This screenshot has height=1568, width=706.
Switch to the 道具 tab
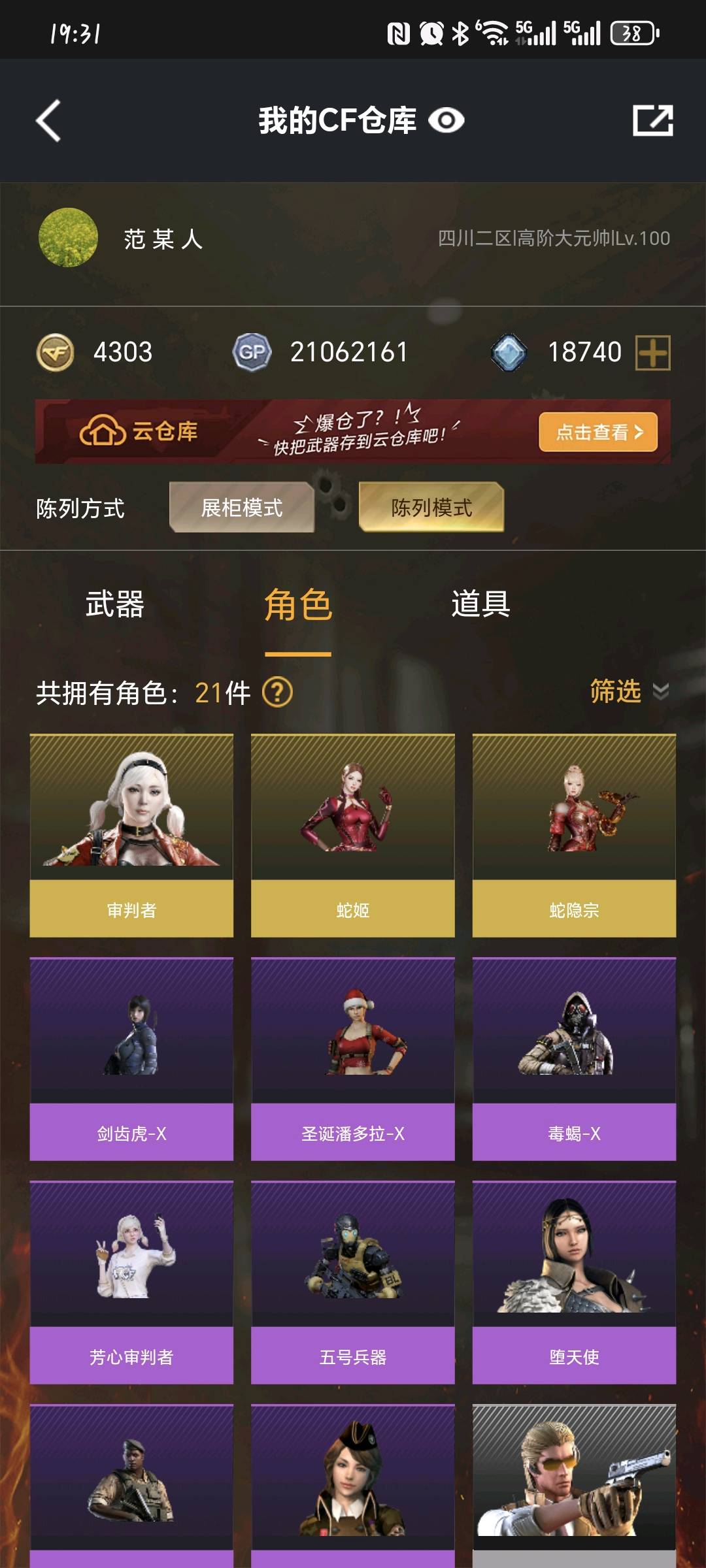pos(480,604)
